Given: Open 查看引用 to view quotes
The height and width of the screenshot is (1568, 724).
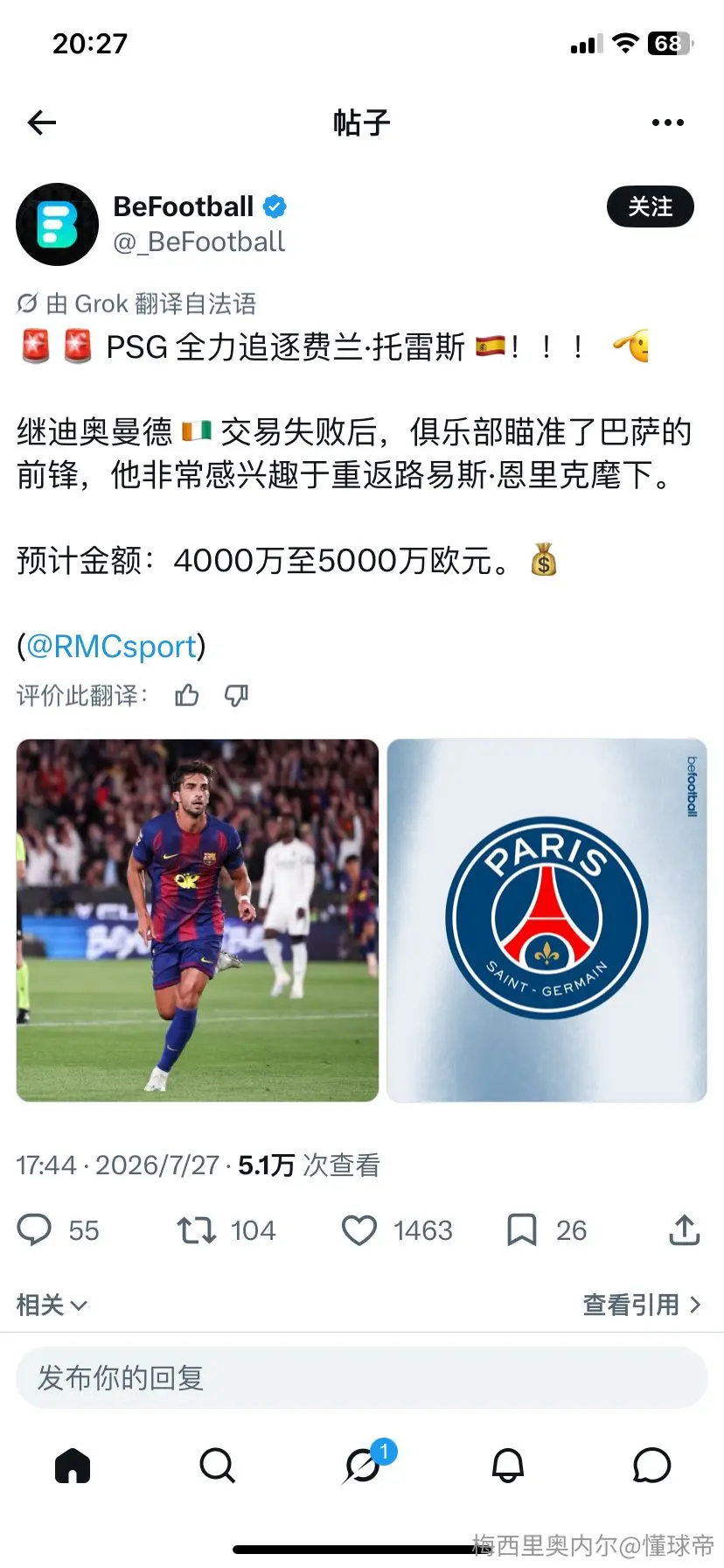Looking at the screenshot, I should 643,1305.
